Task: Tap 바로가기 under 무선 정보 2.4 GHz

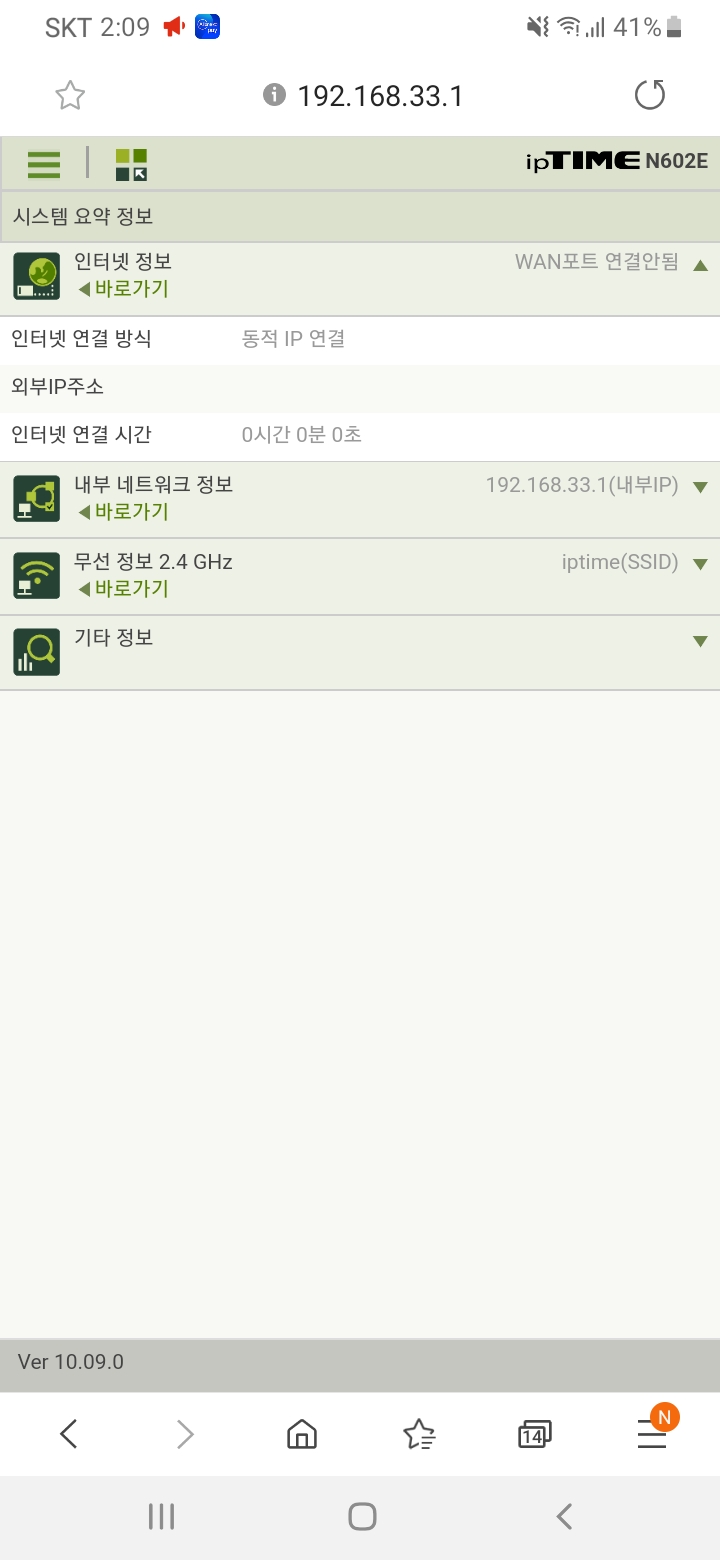Action: click(x=123, y=589)
